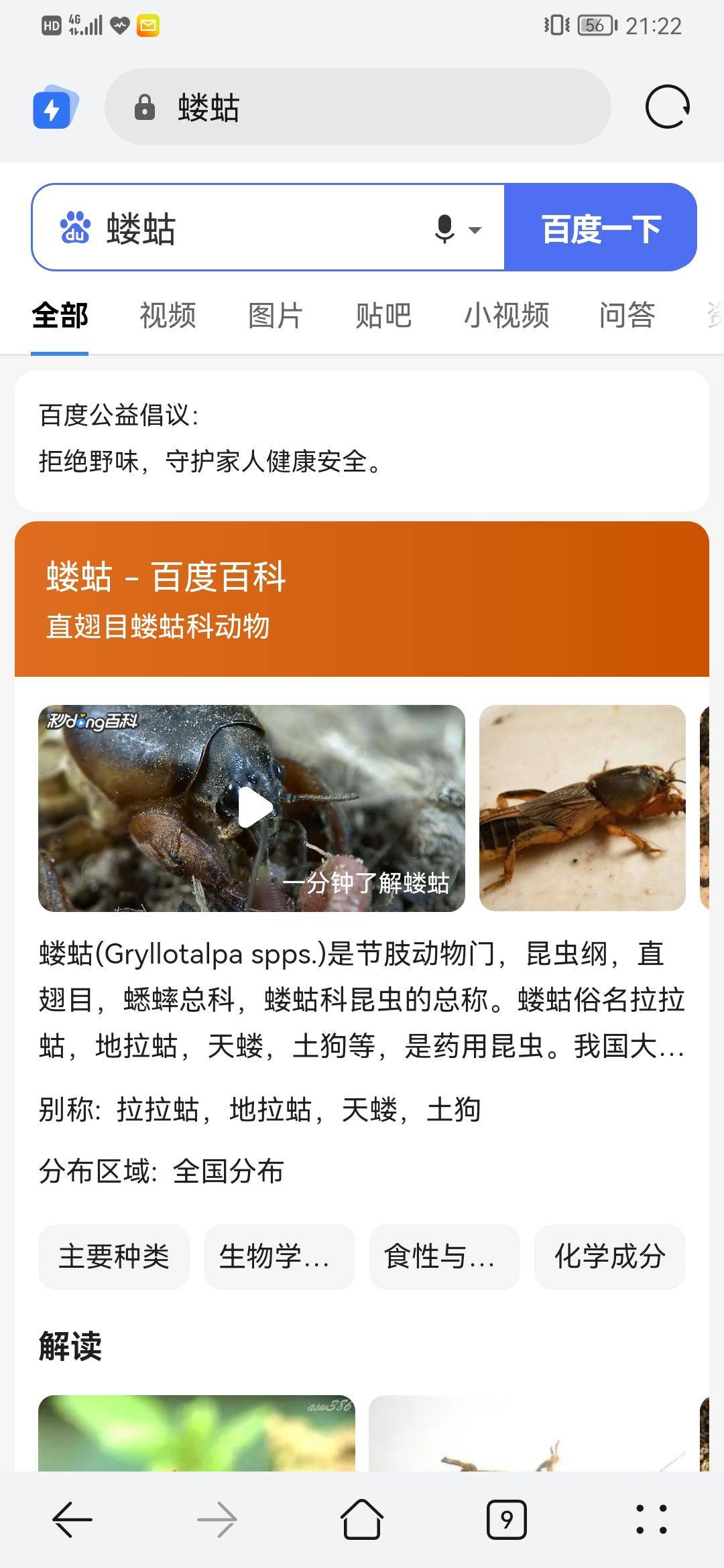Go back to the previous page

click(x=72, y=1520)
